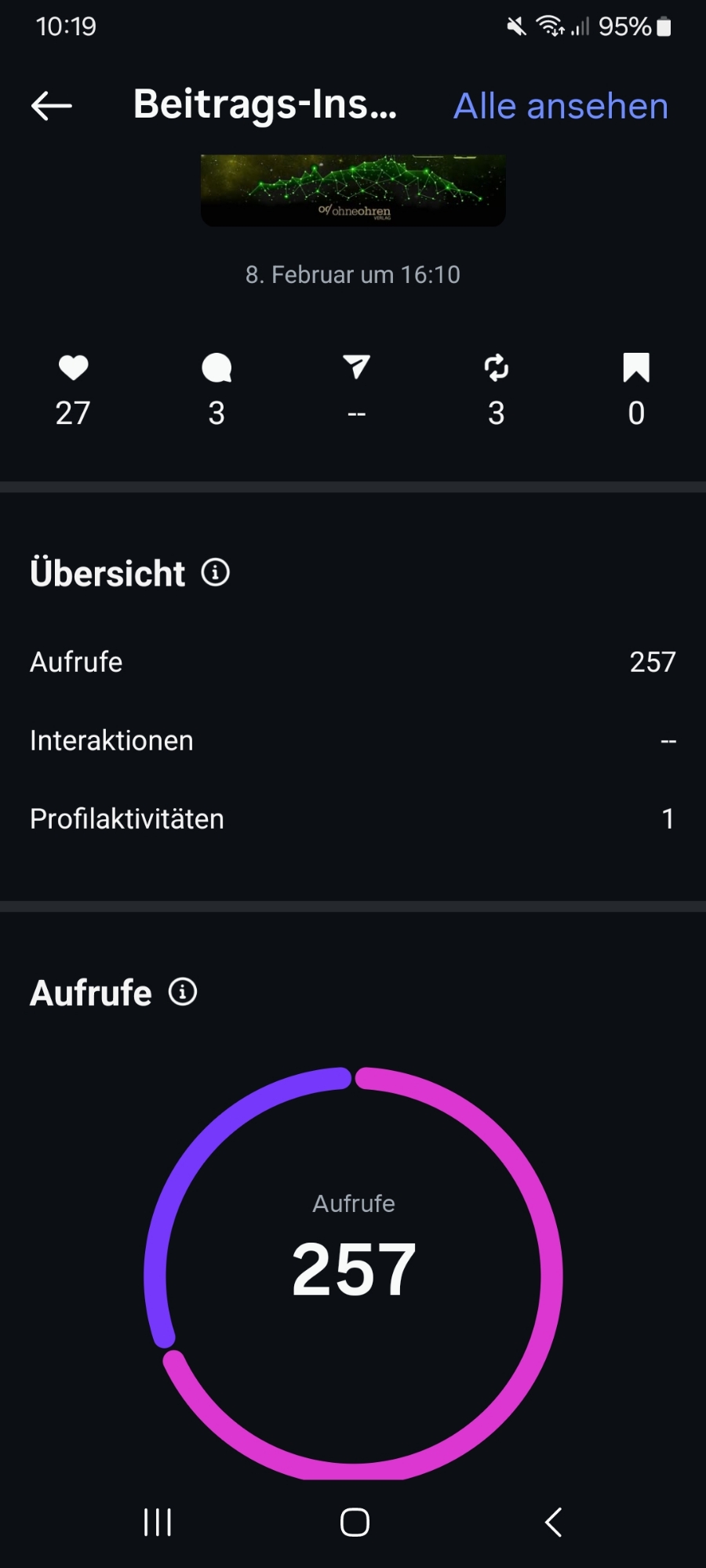Image resolution: width=706 pixels, height=1568 pixels.
Task: Show info about Übersicht
Action: pos(216,573)
